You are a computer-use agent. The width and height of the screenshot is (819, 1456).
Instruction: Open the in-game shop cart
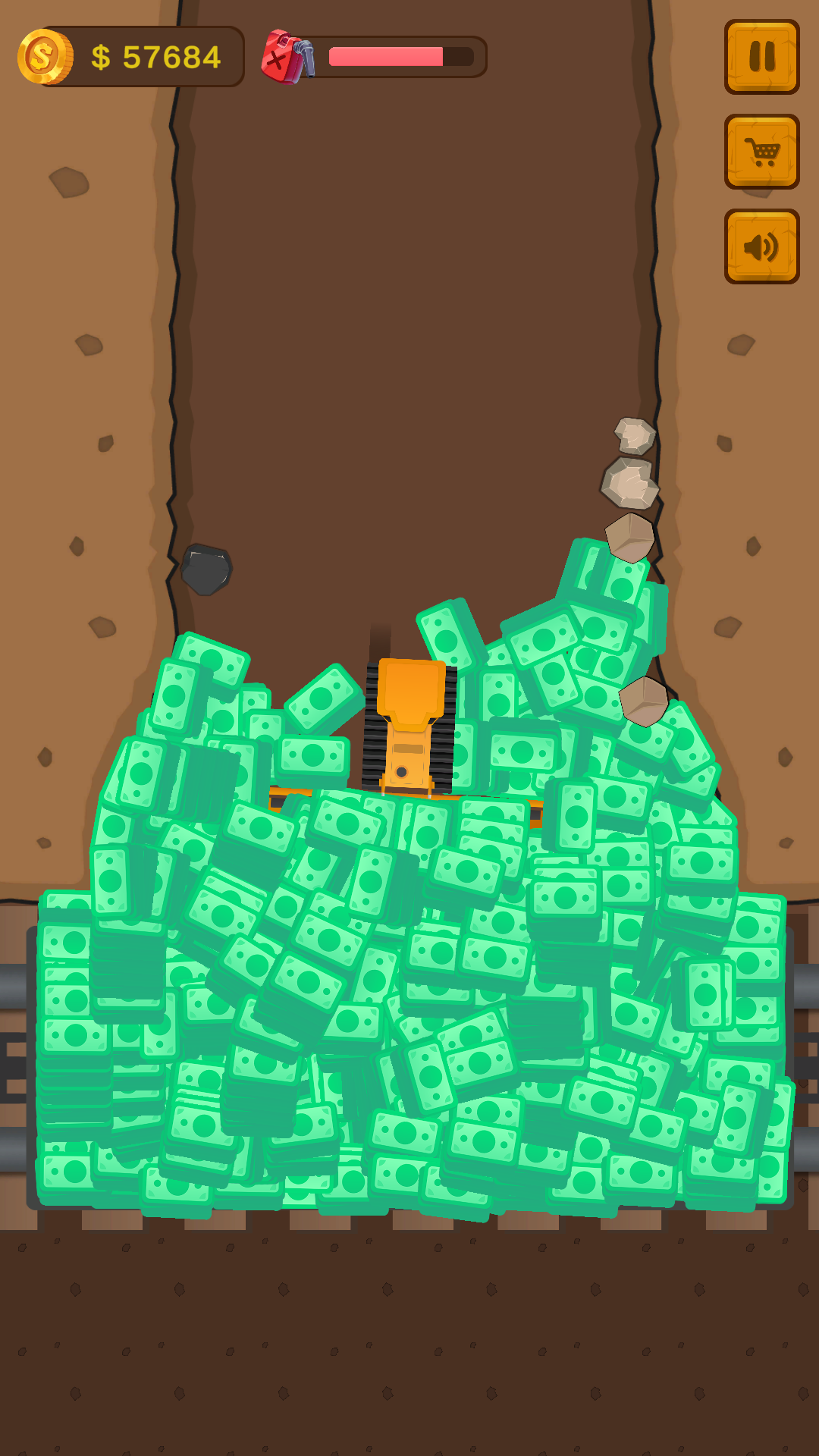tap(762, 152)
